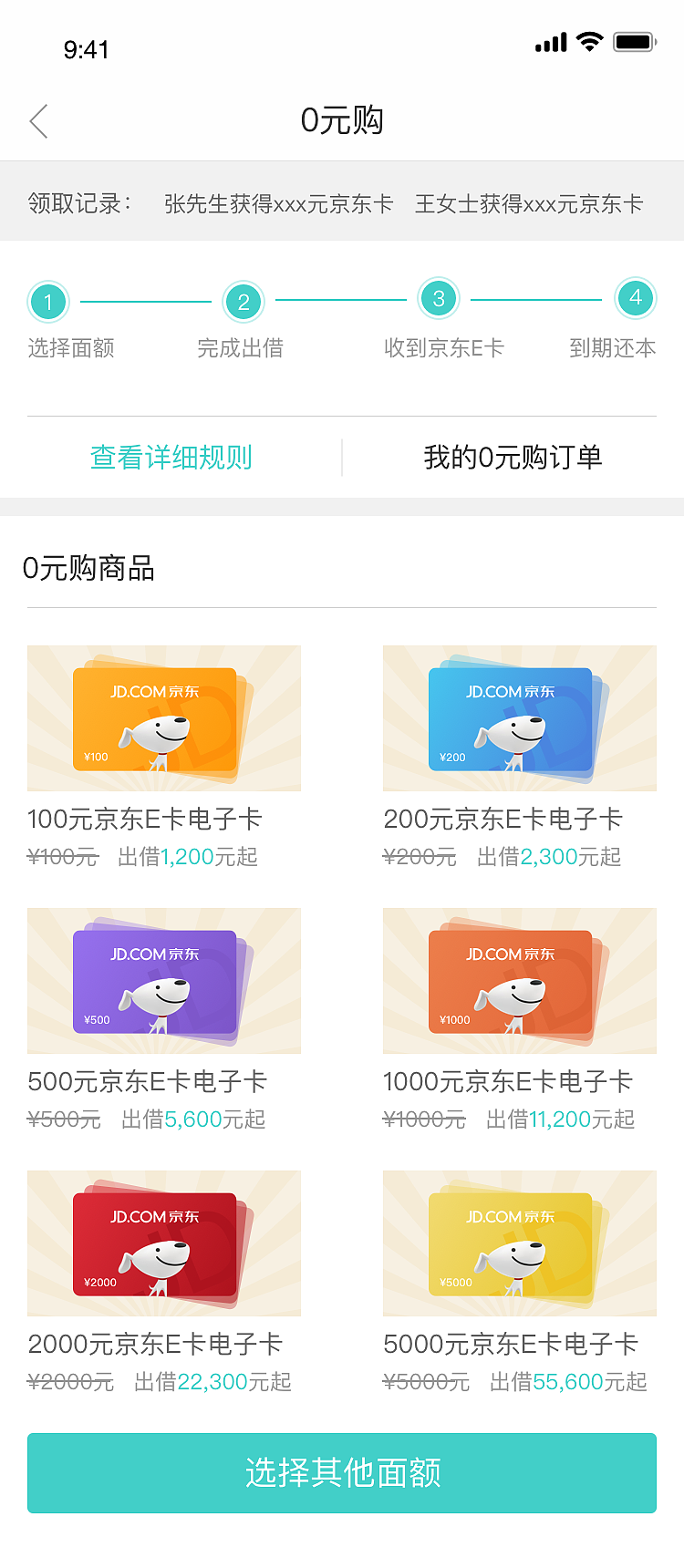Tap the 选择其他面额 button
The image size is (684, 1568).
pyautogui.click(x=342, y=1473)
